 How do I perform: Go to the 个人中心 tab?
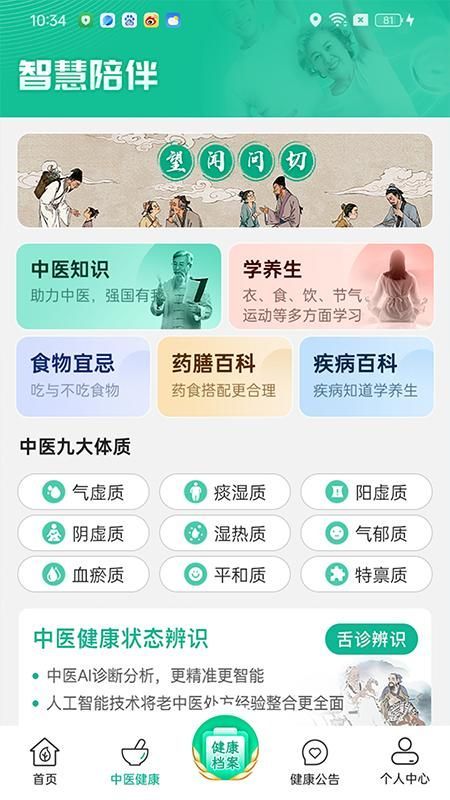(x=405, y=762)
